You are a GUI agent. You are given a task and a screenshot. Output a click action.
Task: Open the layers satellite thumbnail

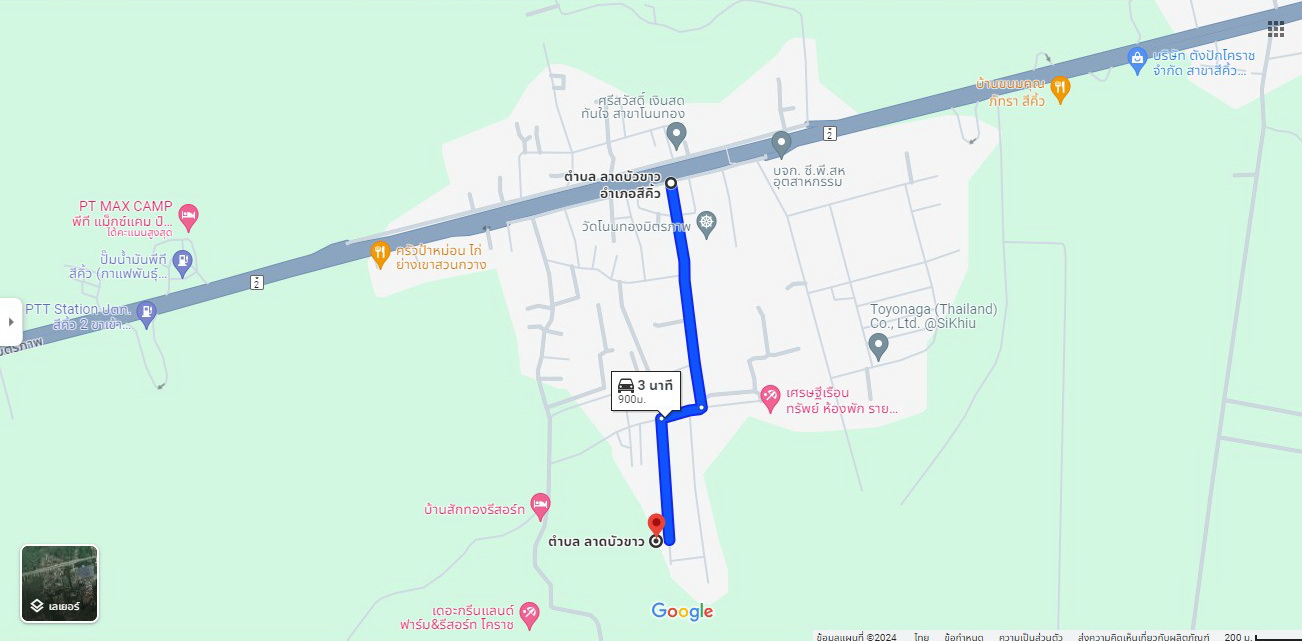point(60,583)
